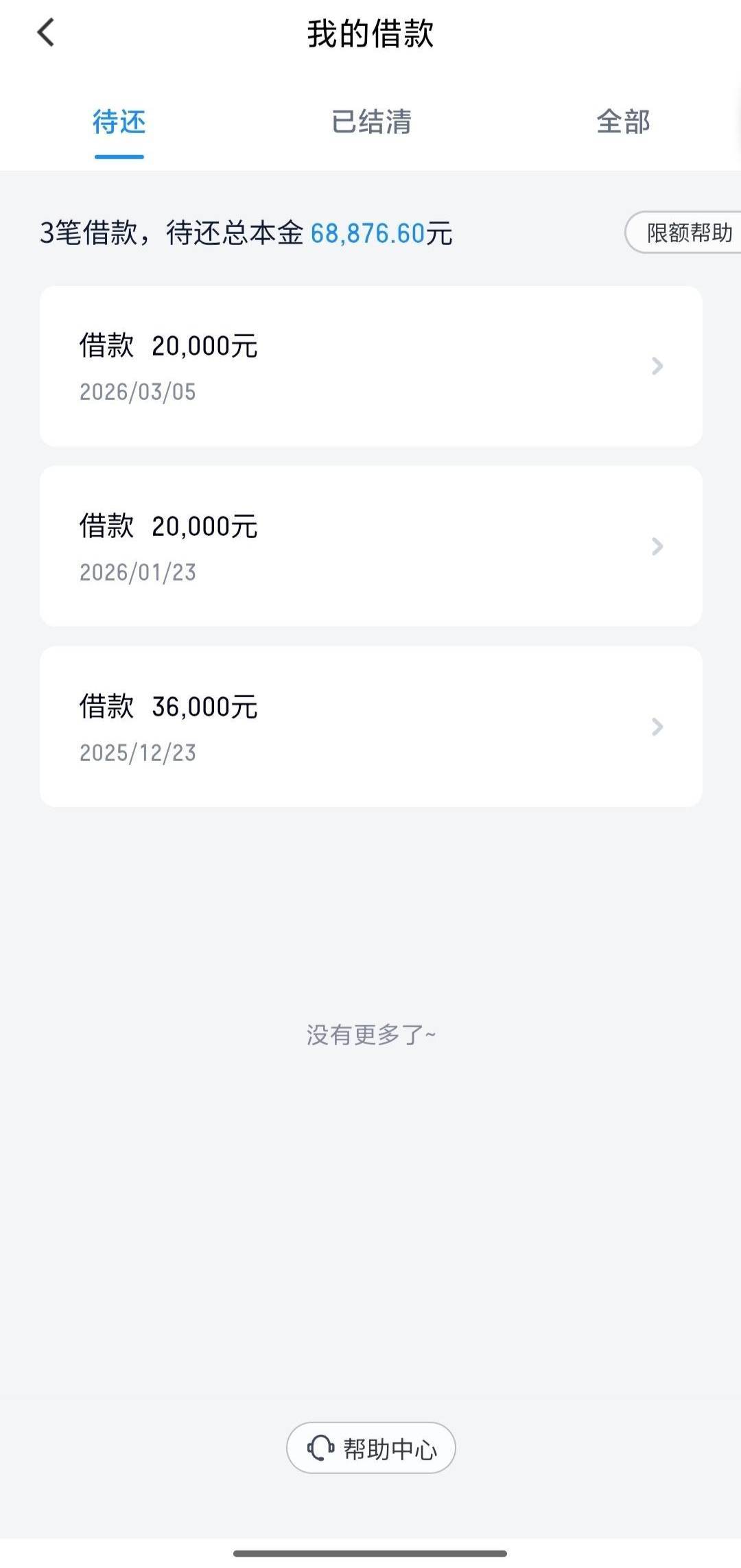Open the 20,000元 loan dated 2026/03/05

pyautogui.click(x=370, y=366)
